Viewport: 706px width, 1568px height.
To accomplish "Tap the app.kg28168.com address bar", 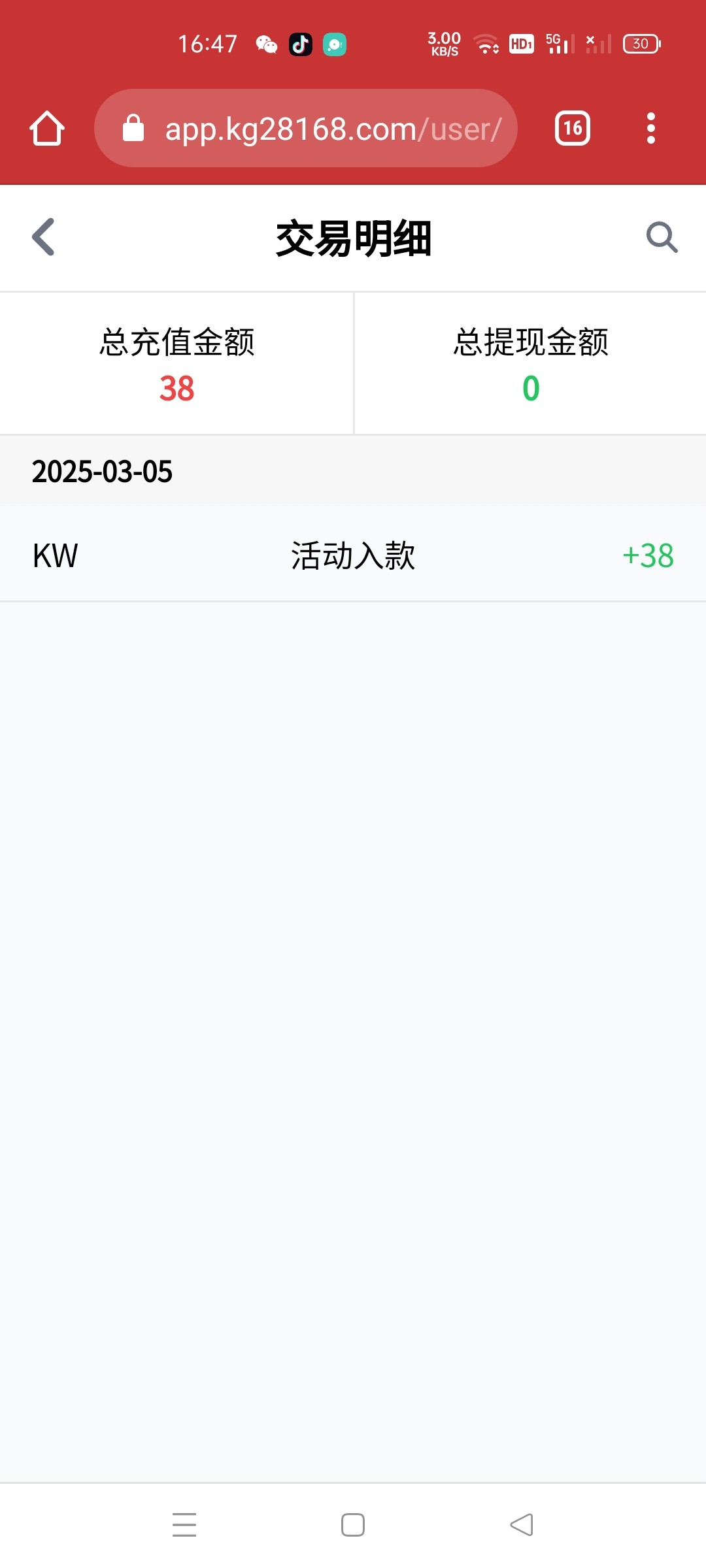I will [306, 128].
